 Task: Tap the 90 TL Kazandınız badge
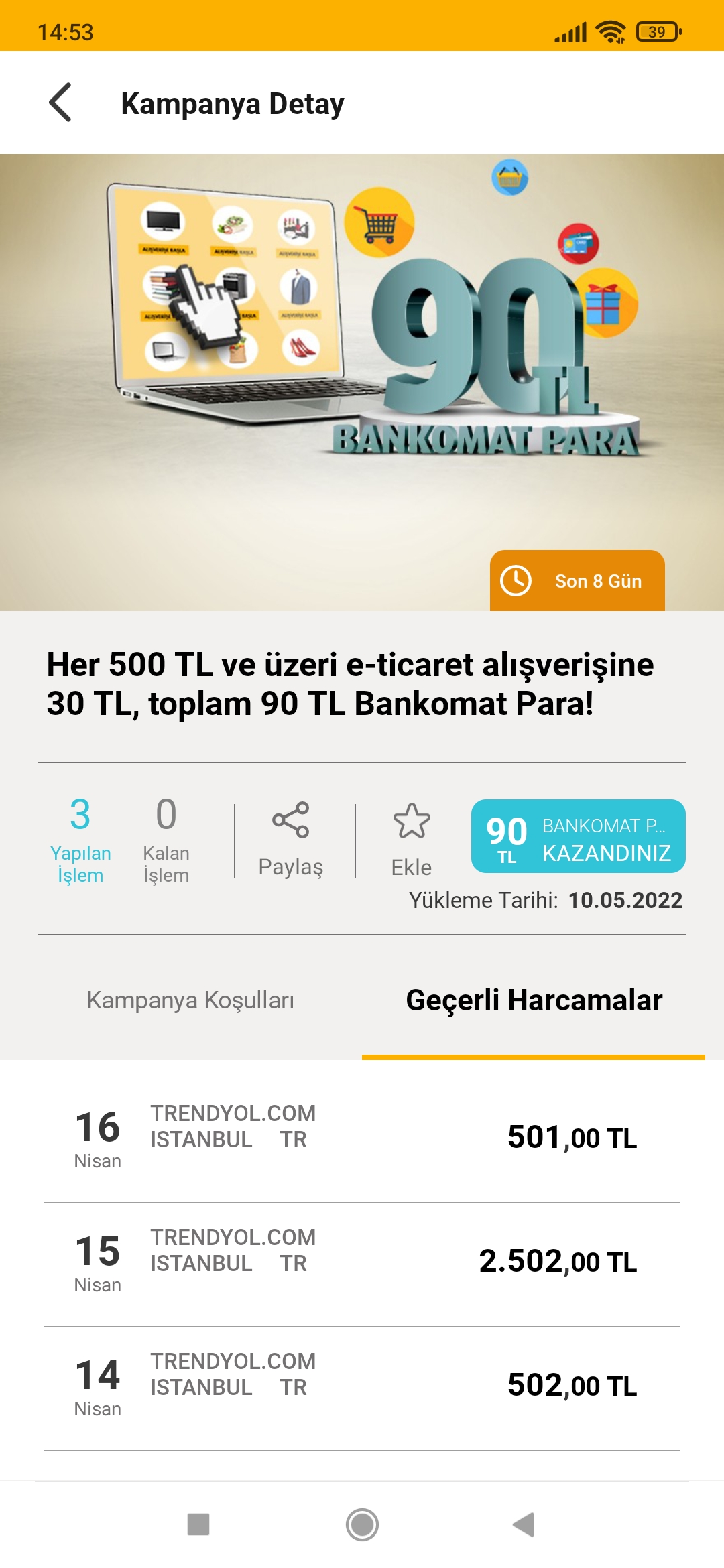click(578, 836)
